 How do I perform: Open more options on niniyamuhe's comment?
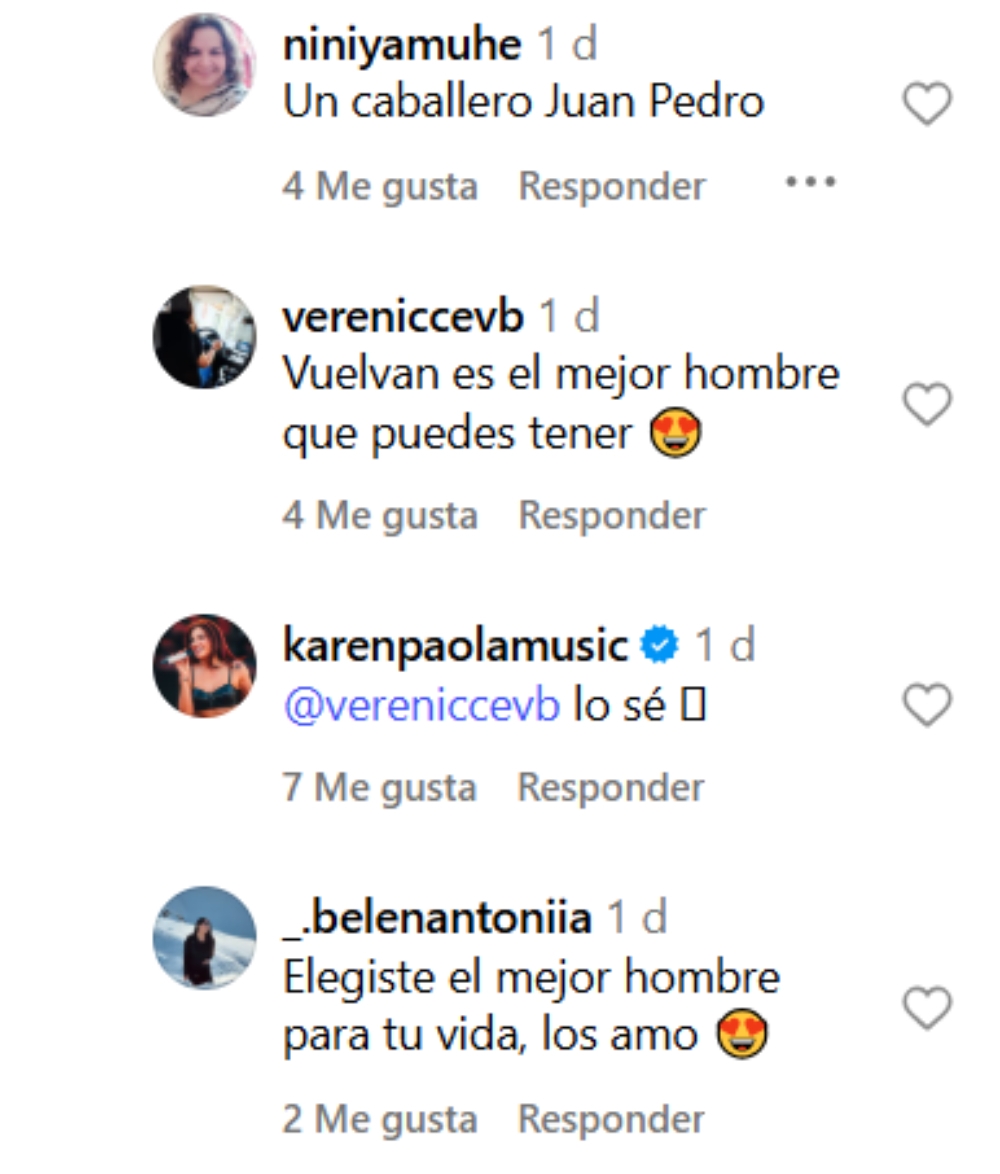pos(809,183)
